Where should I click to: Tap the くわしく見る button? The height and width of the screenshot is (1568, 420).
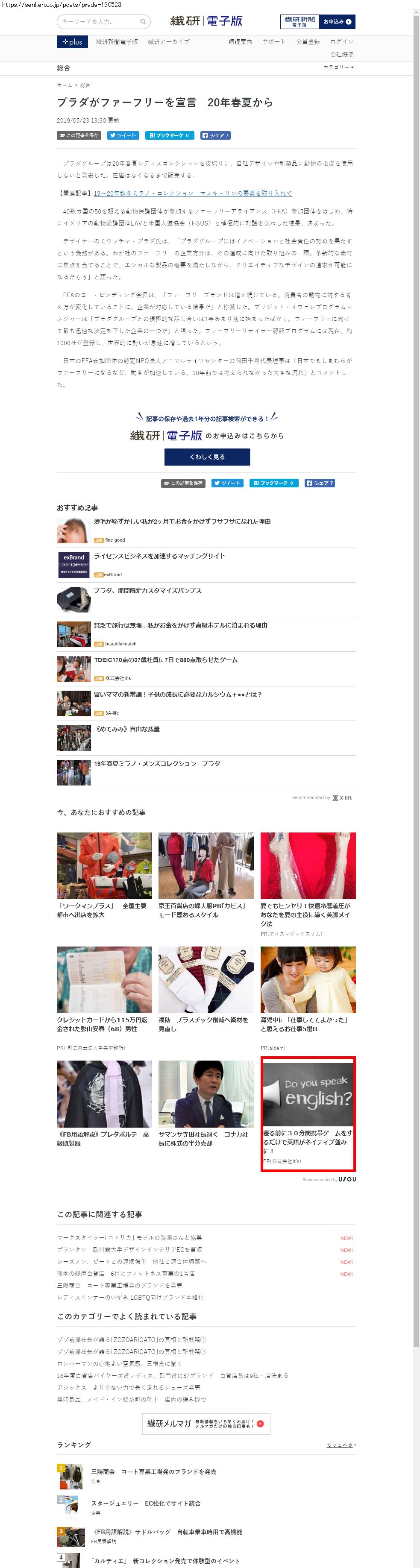[207, 457]
